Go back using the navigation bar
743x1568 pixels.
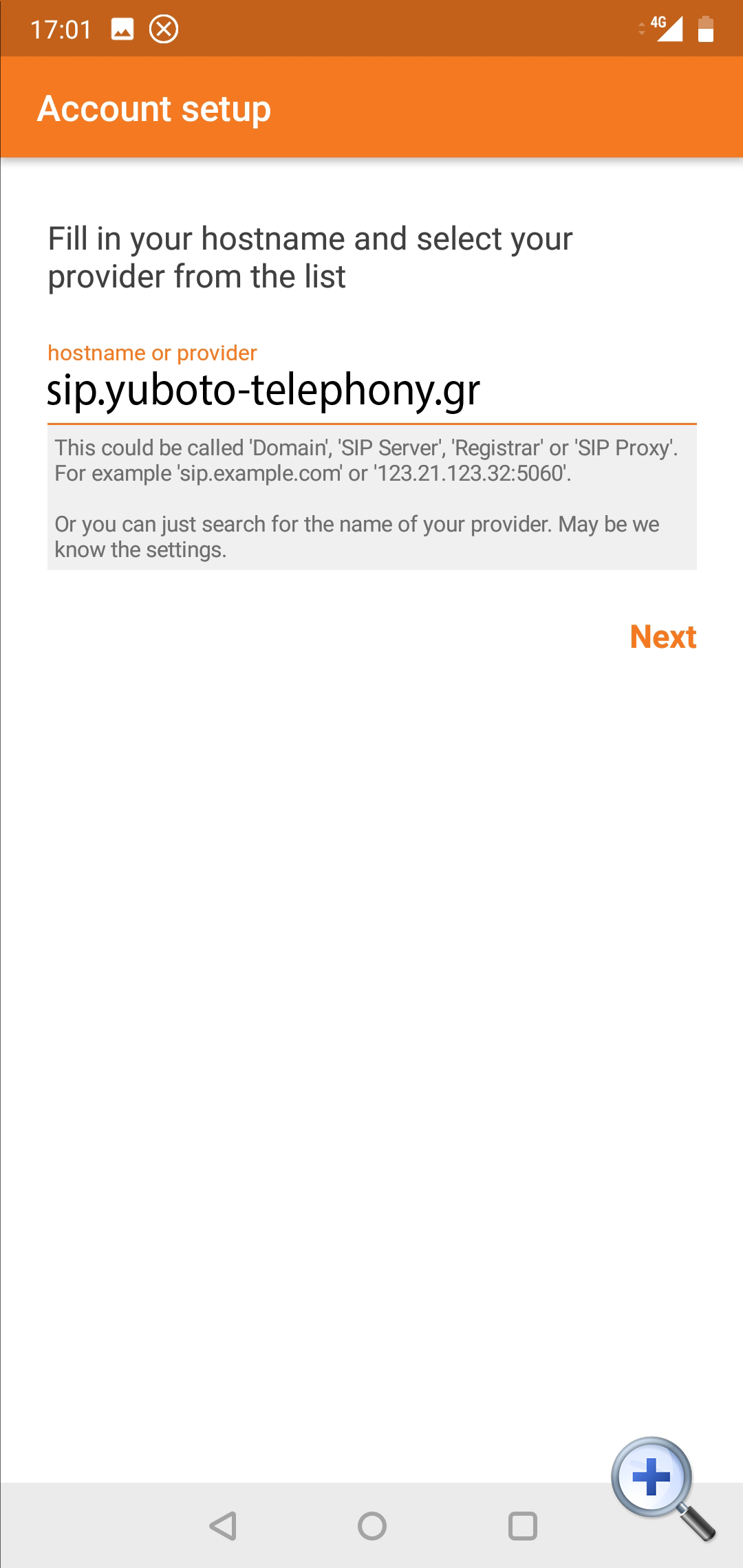point(223,1526)
